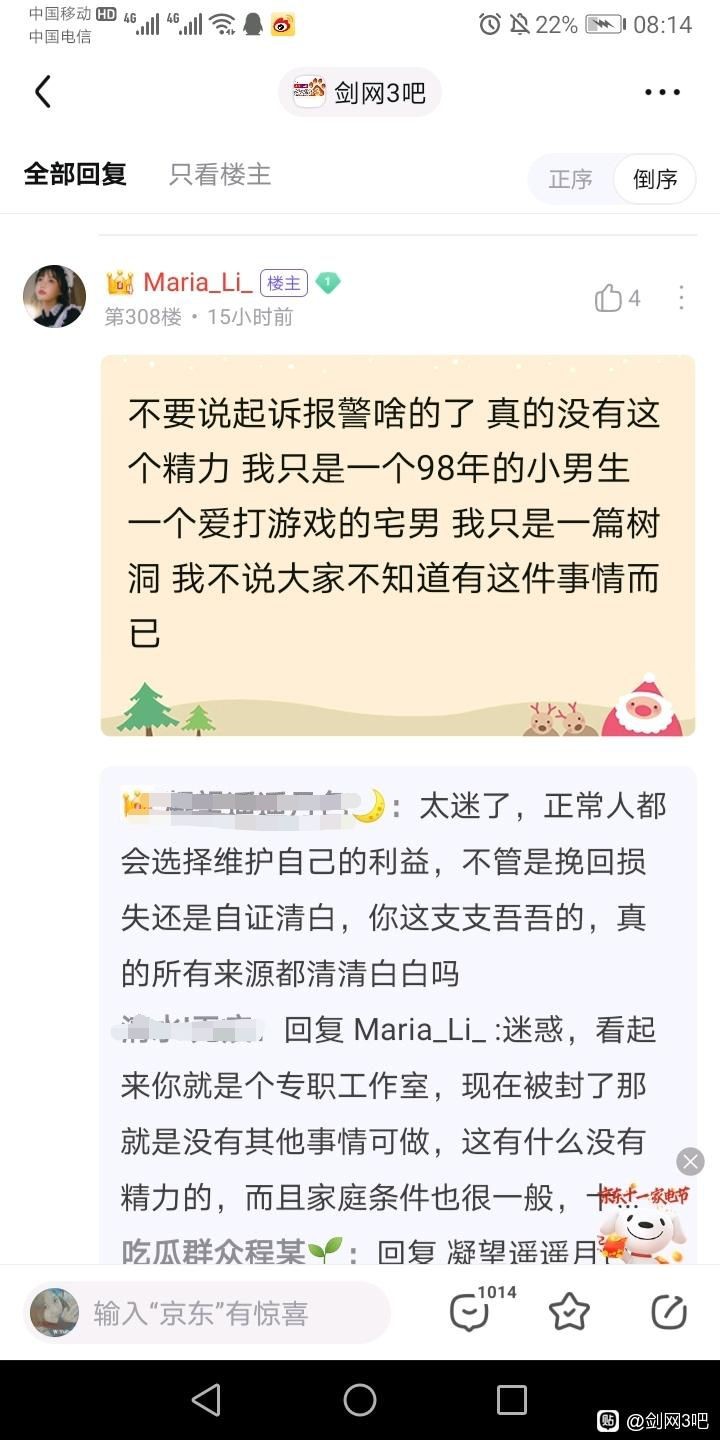Select 倒序 sort order
The image size is (720, 1440).
point(653,179)
